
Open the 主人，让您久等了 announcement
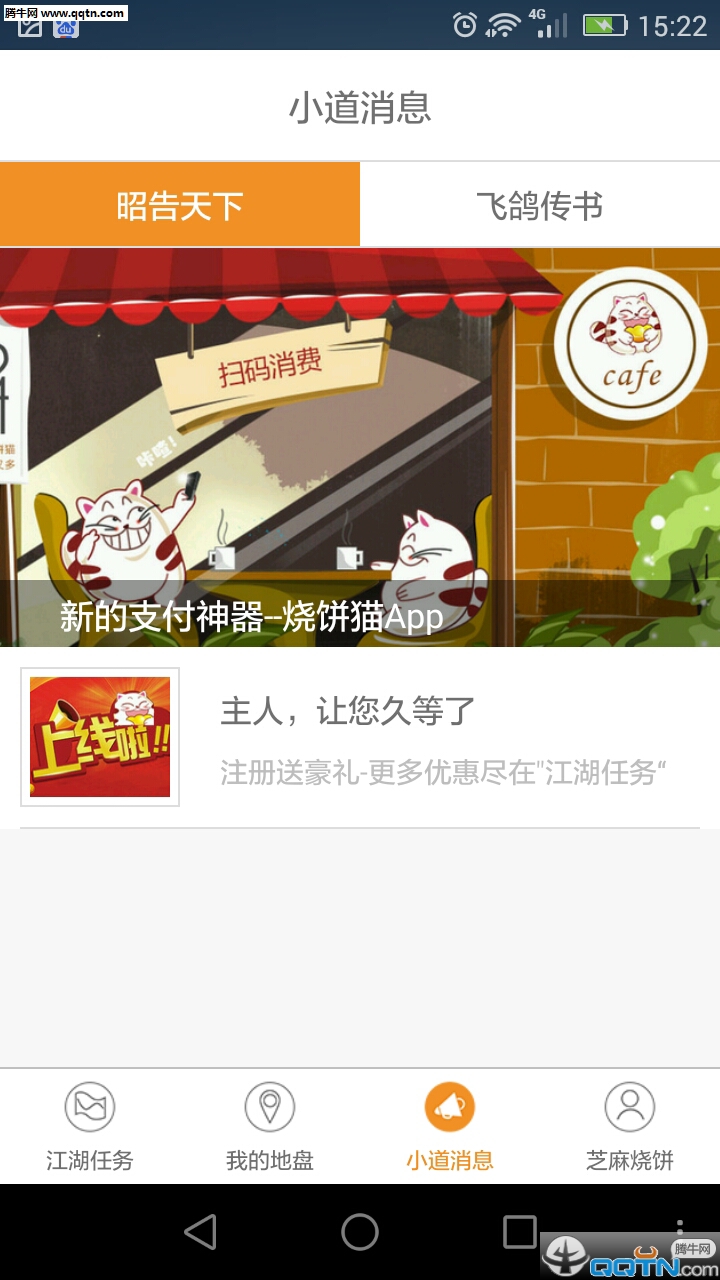click(x=360, y=738)
